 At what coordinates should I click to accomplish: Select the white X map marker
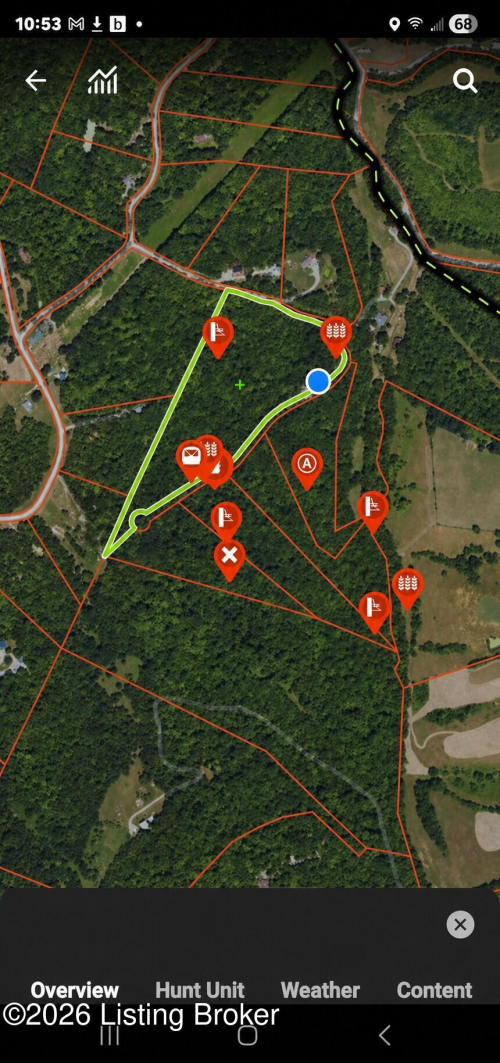[x=230, y=558]
